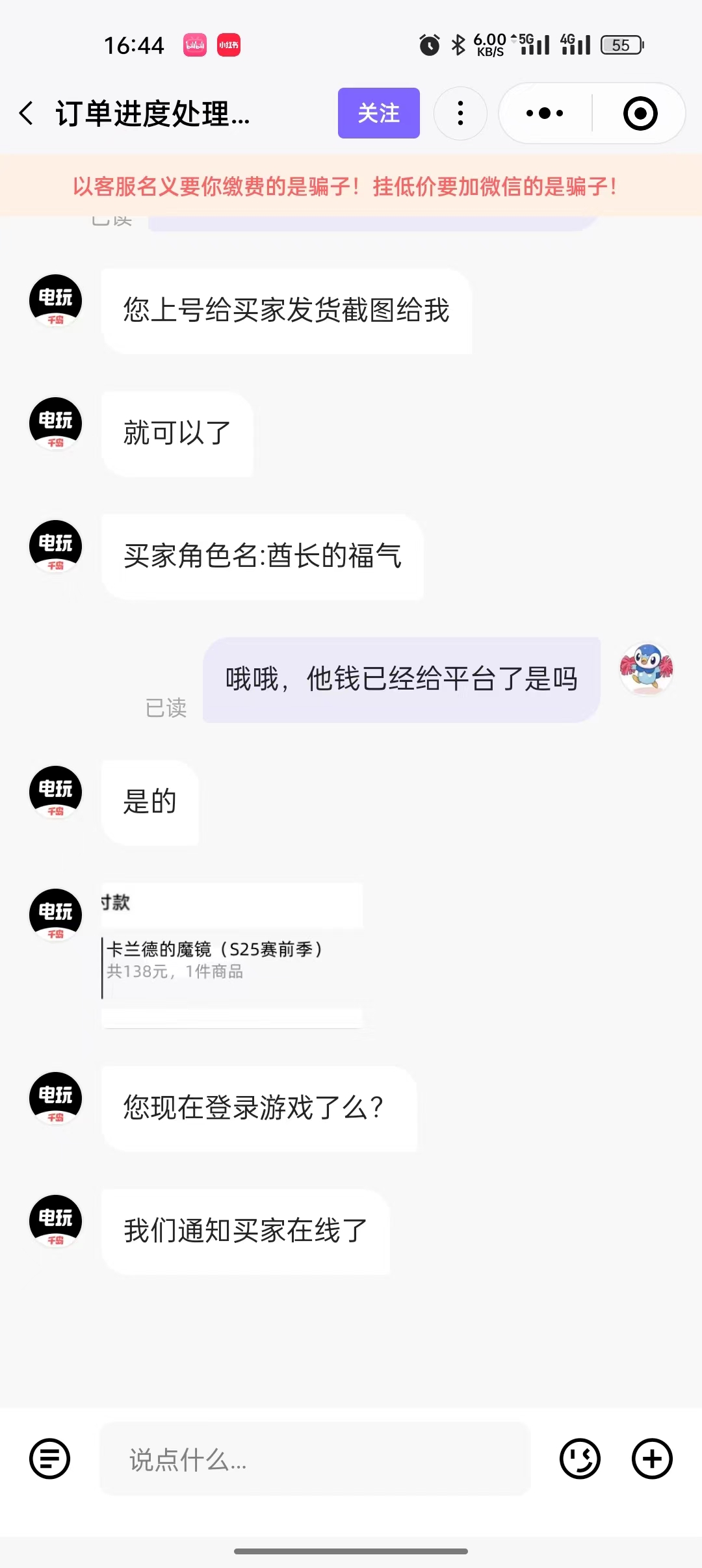Focus the 说点什么 message input
702x1568 pixels.
point(315,1459)
